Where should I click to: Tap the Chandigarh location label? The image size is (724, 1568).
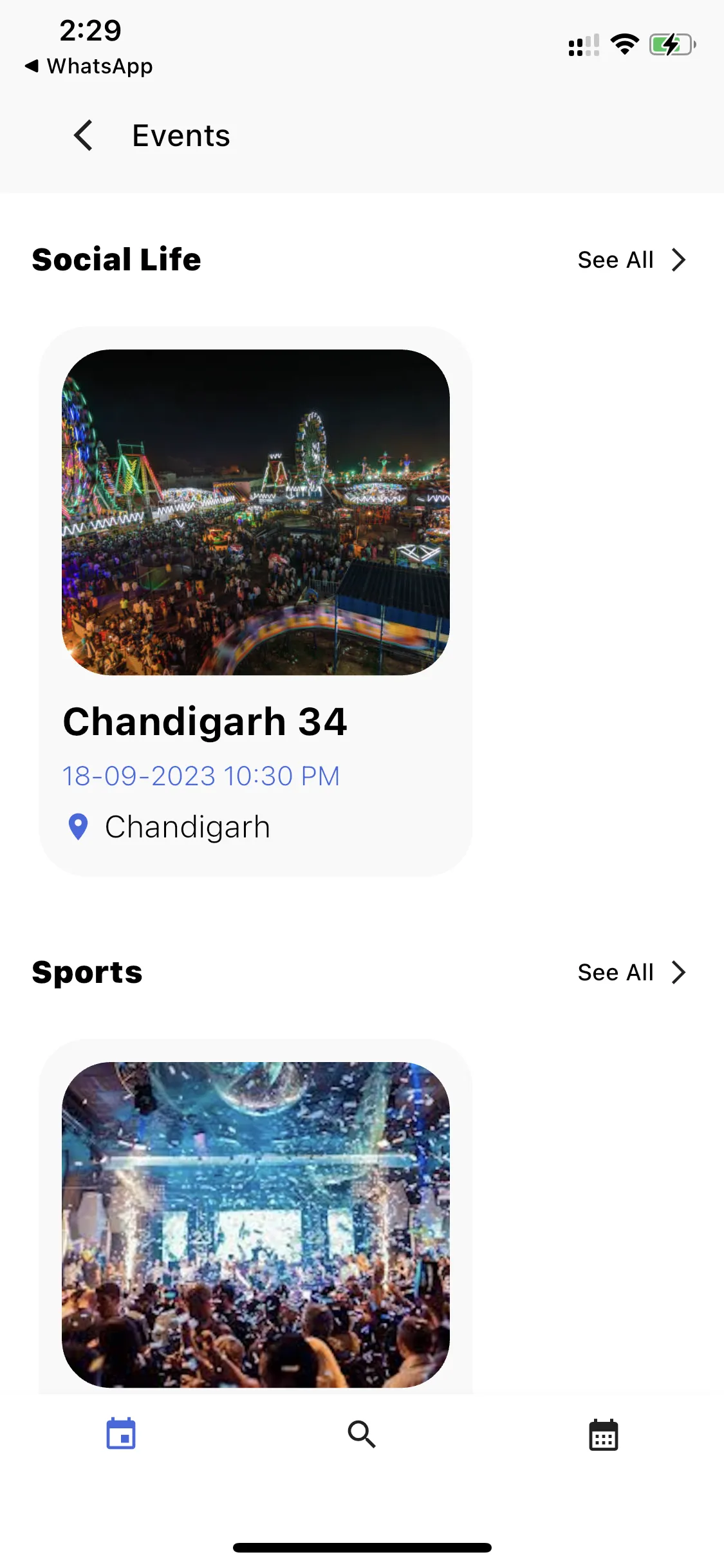coord(187,826)
